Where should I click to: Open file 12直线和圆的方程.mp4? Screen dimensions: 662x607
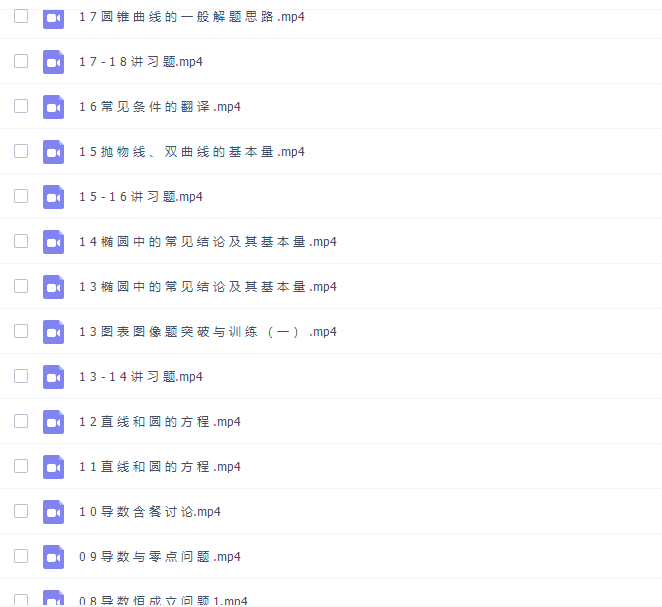pyautogui.click(x=159, y=422)
